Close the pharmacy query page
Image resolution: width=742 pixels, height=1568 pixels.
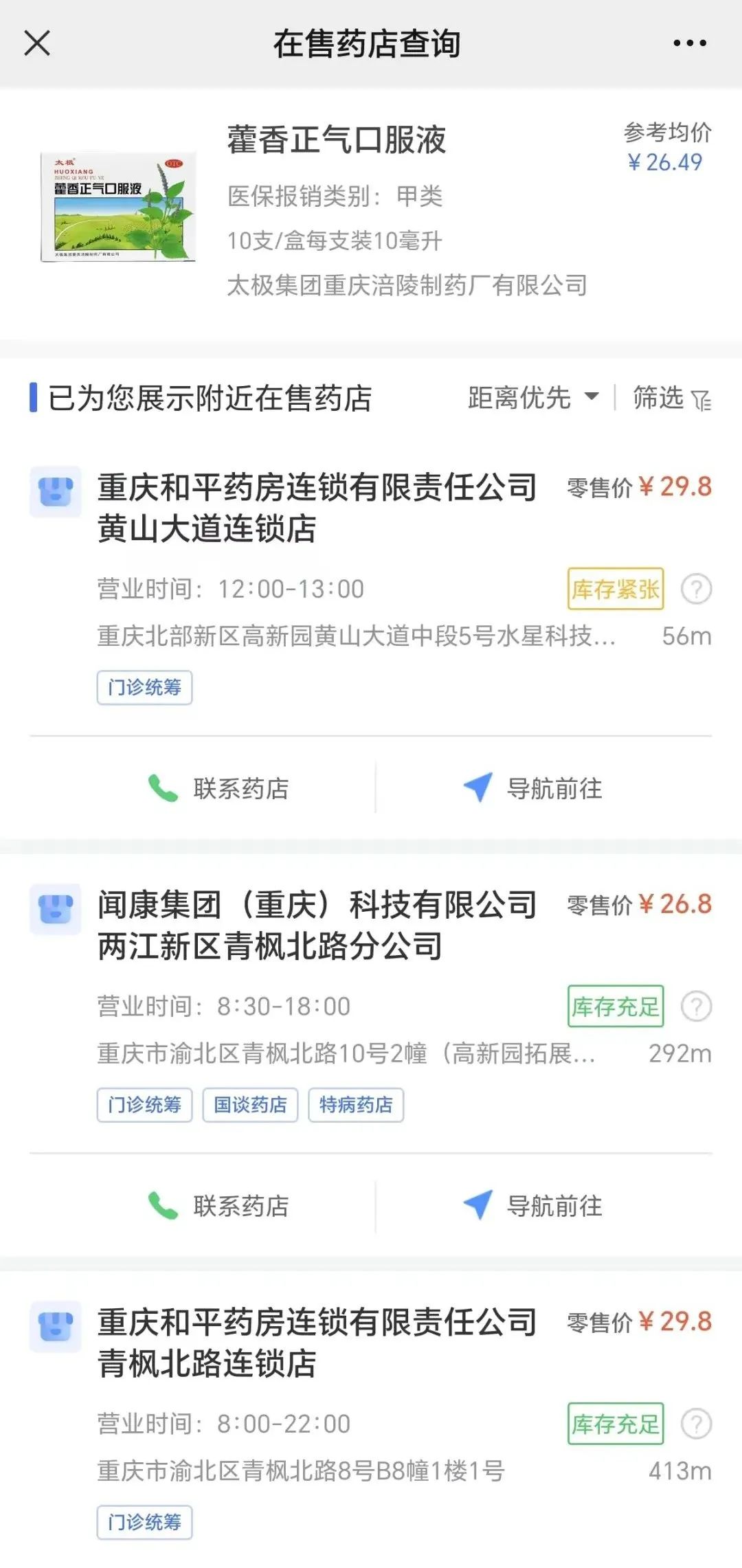37,43
